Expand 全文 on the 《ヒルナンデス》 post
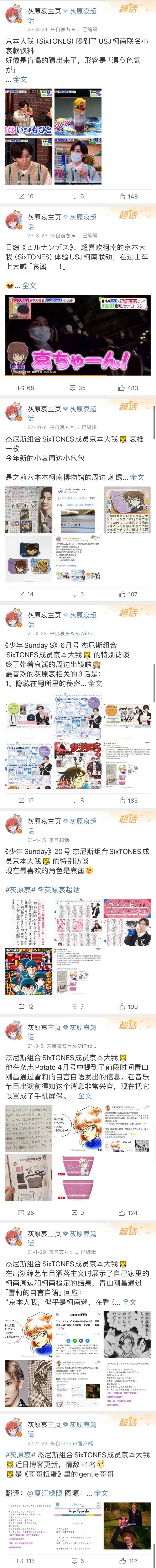The height and width of the screenshot is (1568, 156). pyautogui.click(x=29, y=285)
